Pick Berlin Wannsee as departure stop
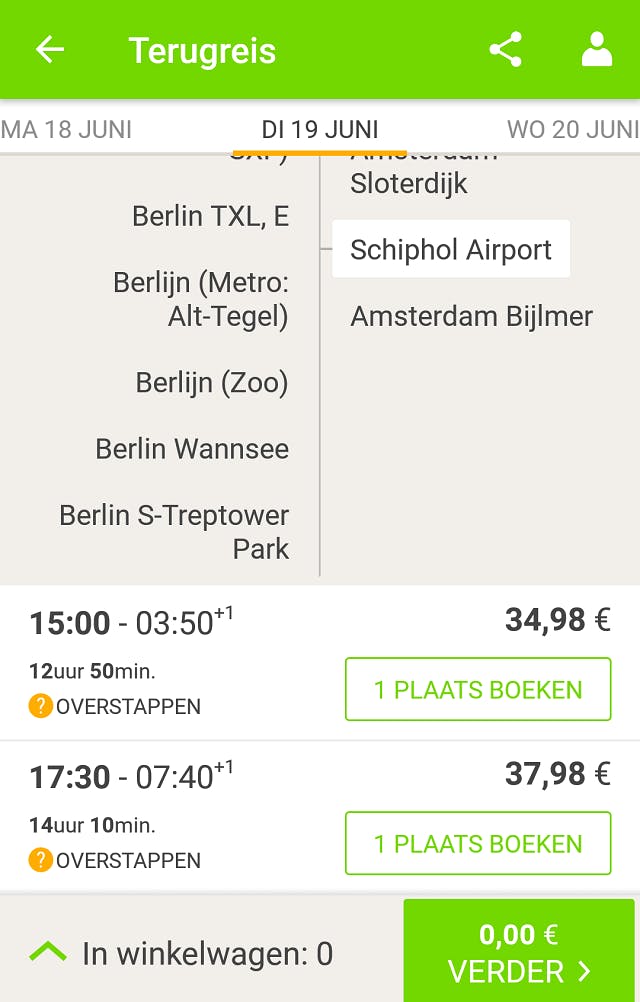 192,449
